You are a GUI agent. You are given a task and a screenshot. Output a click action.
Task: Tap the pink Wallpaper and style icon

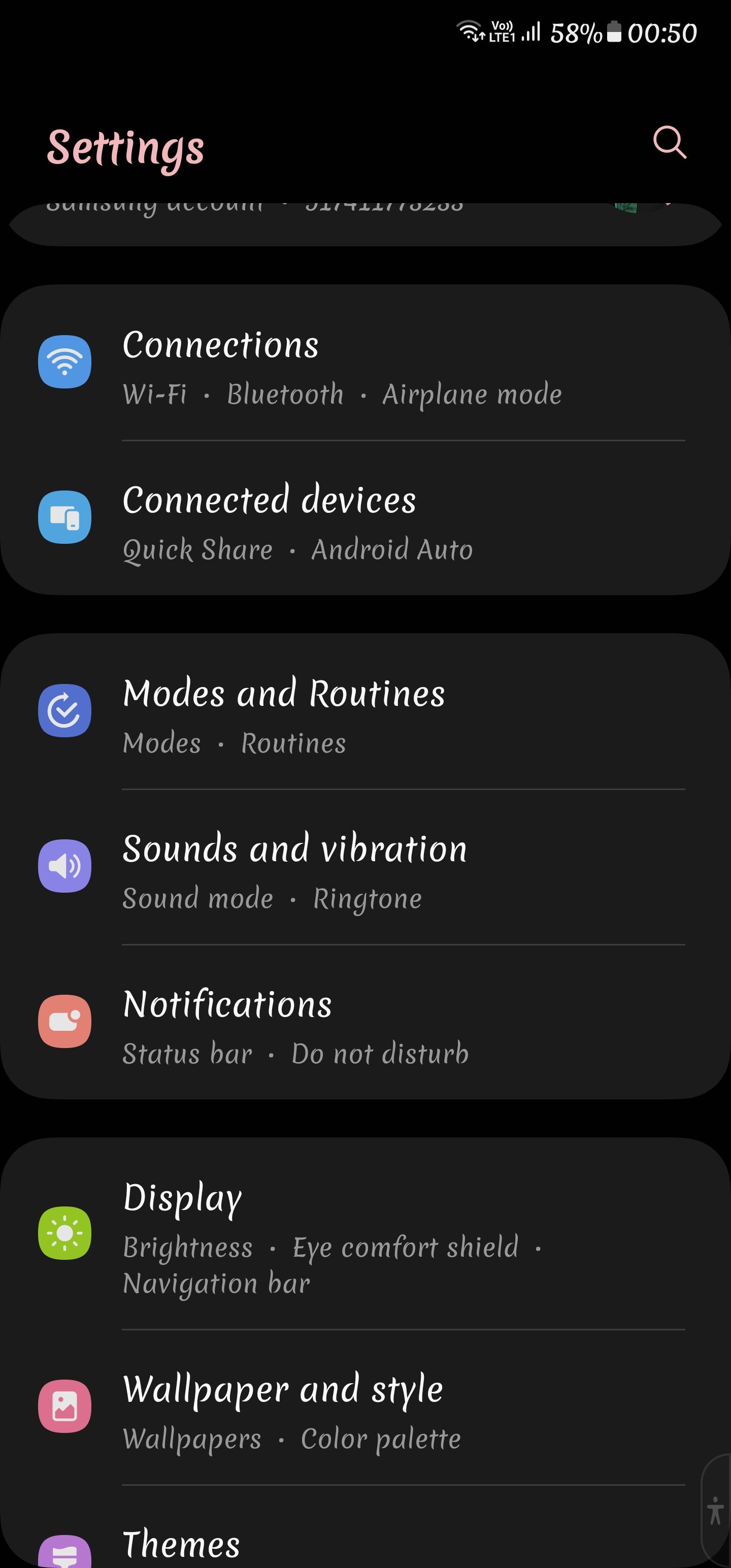[64, 1406]
